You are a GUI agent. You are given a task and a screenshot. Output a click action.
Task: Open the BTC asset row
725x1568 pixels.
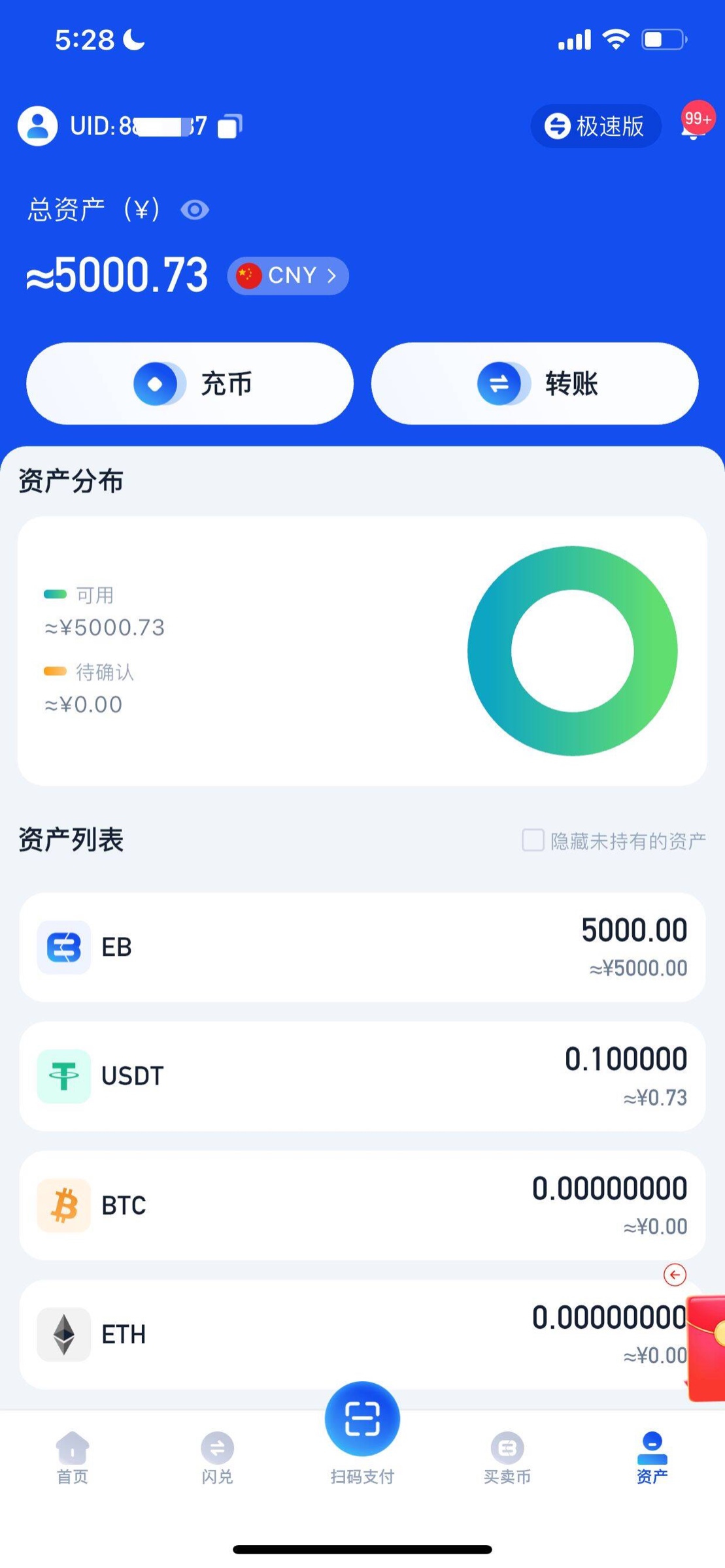pos(362,1205)
